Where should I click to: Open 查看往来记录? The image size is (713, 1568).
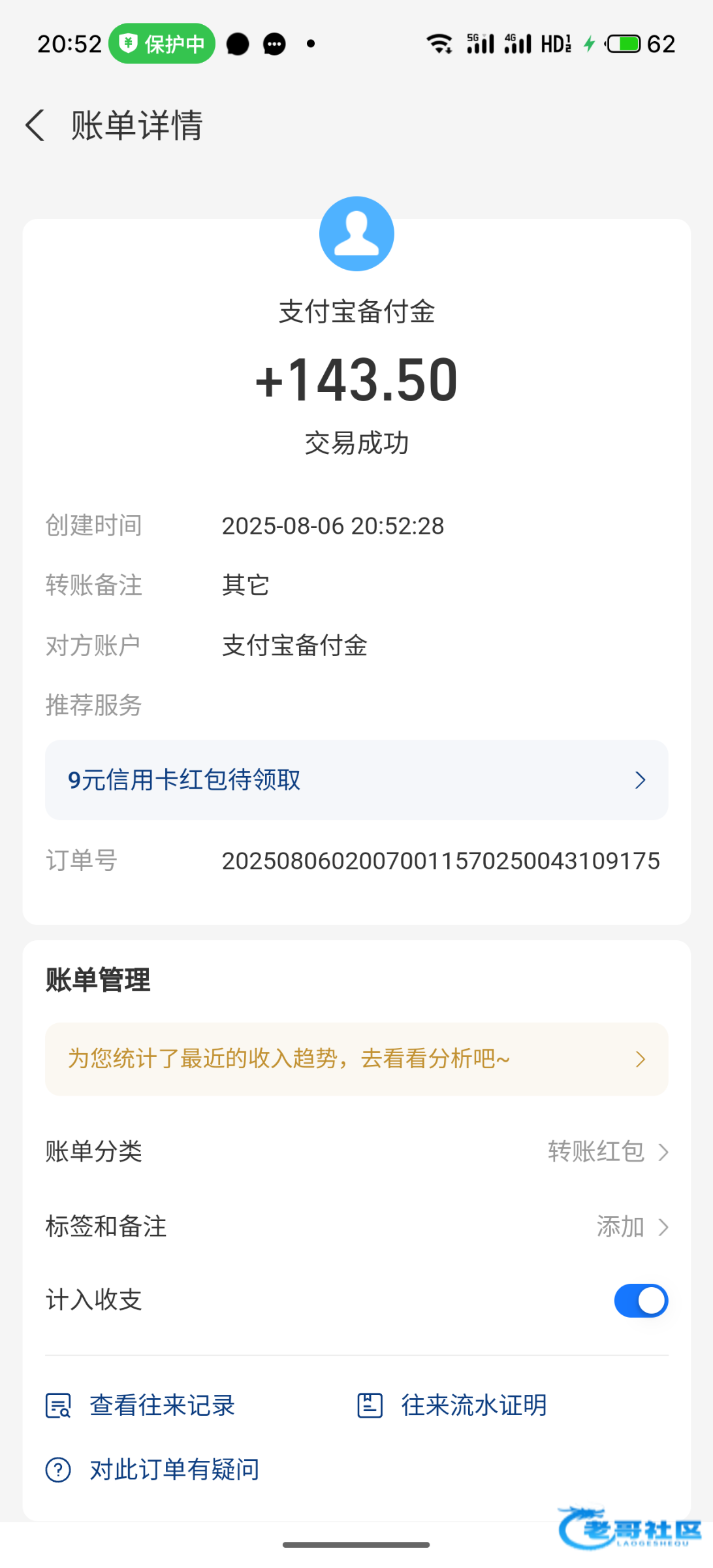140,1405
